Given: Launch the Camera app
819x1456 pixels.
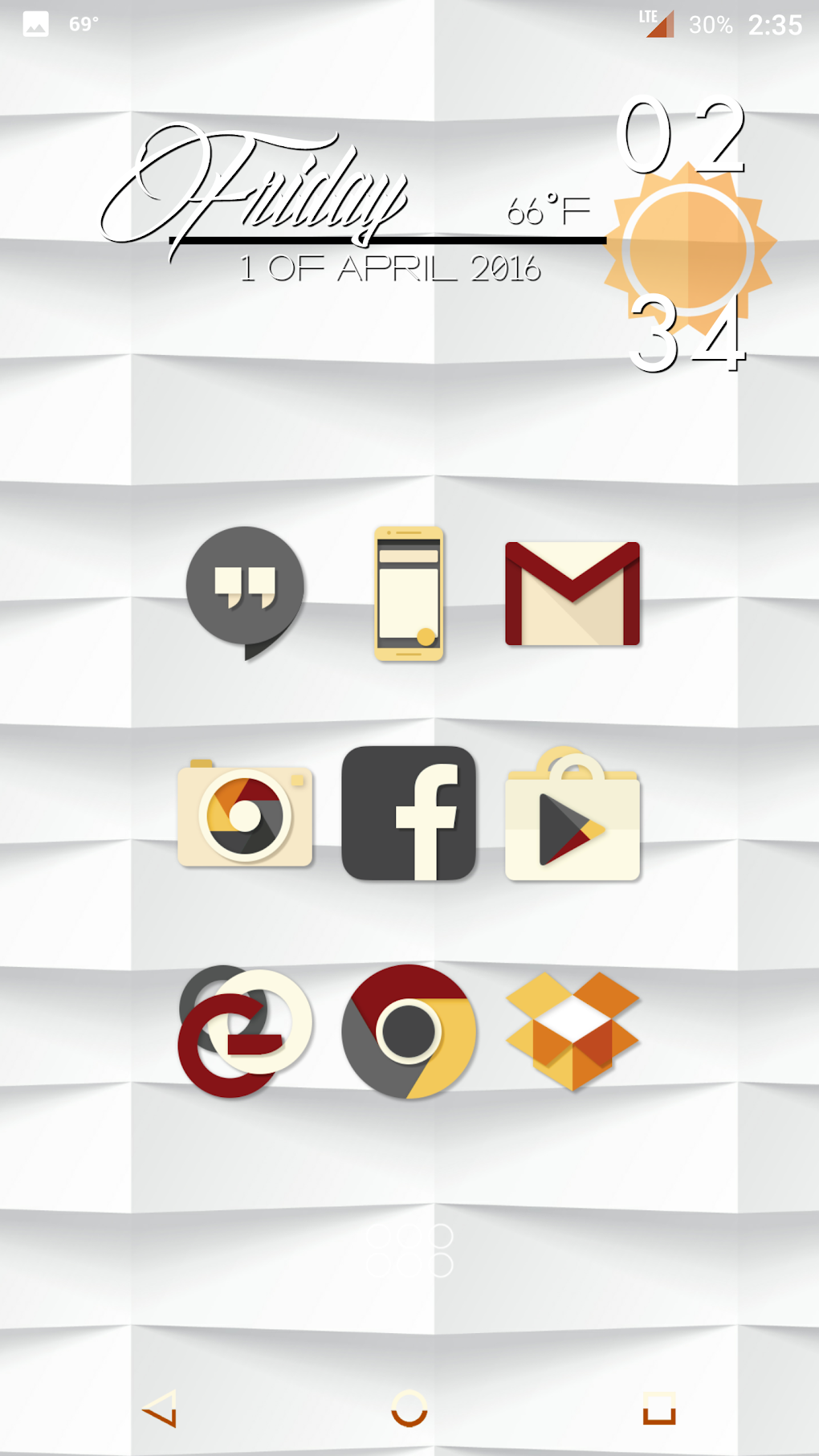Looking at the screenshot, I should pos(245,814).
